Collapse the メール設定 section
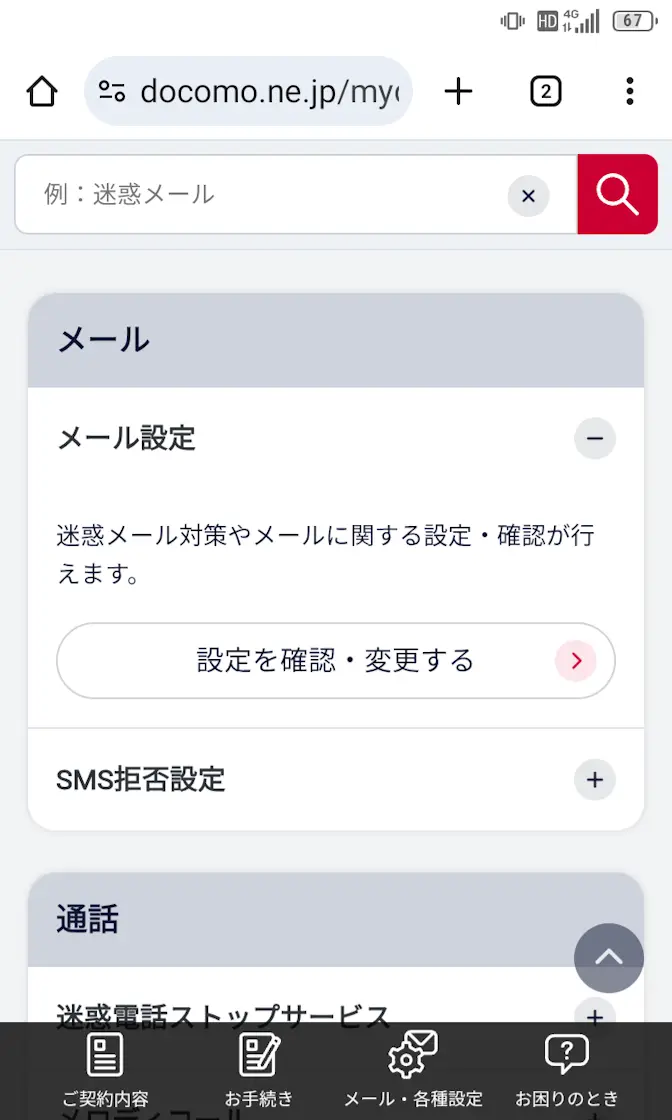672x1120 pixels. 594,438
